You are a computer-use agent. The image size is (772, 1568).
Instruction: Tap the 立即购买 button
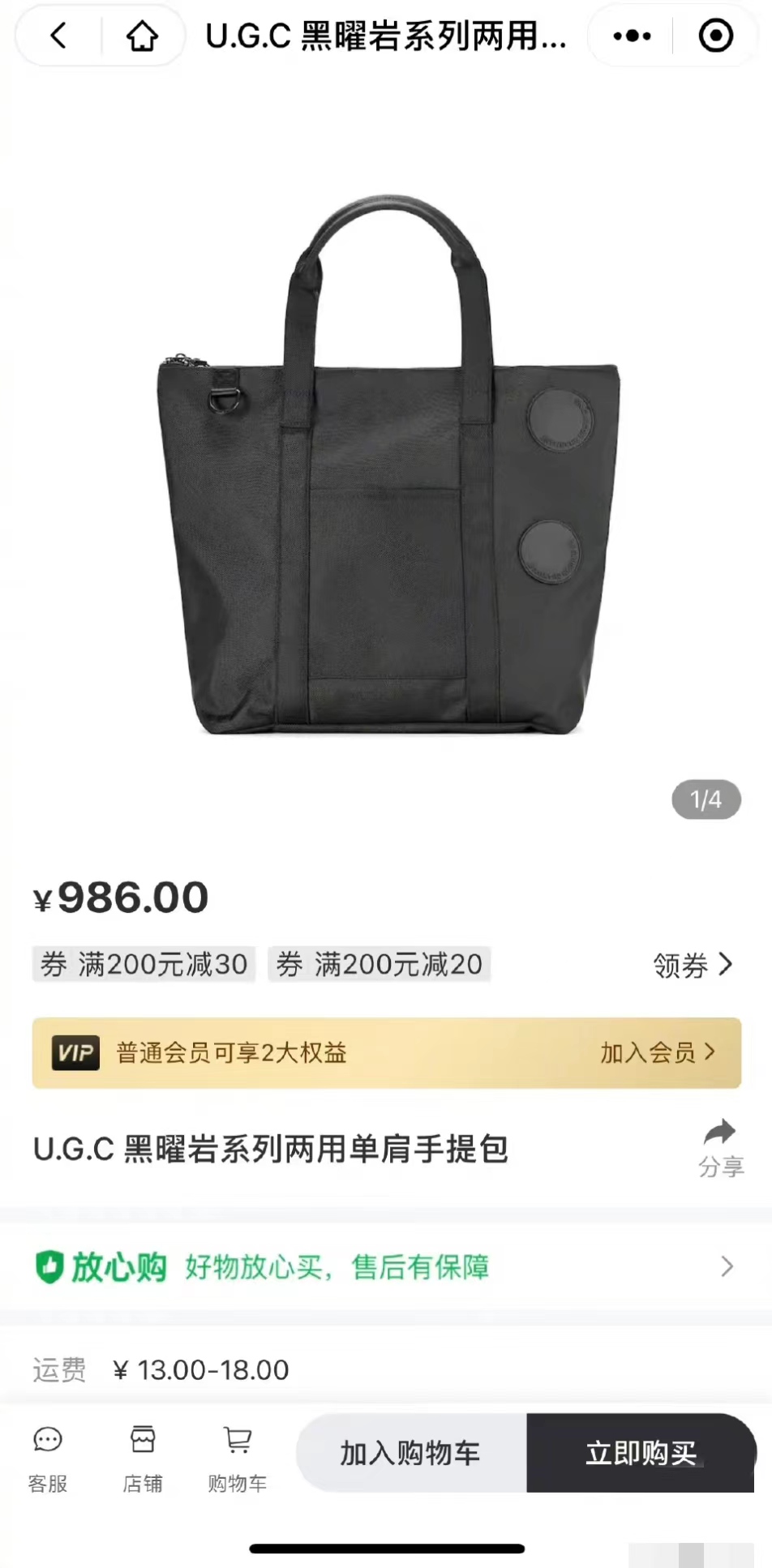(x=641, y=1452)
